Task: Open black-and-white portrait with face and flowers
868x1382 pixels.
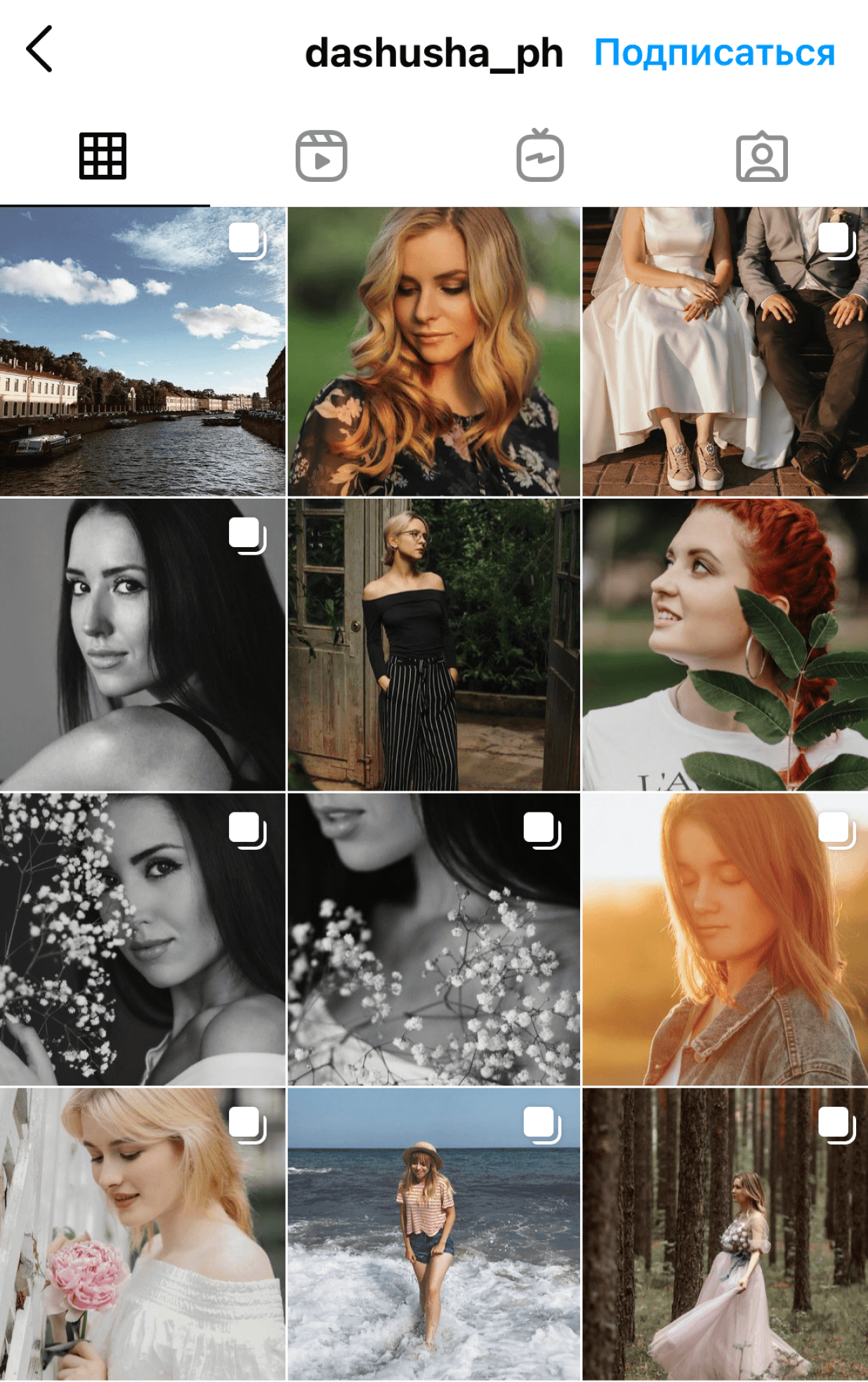Action: tap(143, 940)
